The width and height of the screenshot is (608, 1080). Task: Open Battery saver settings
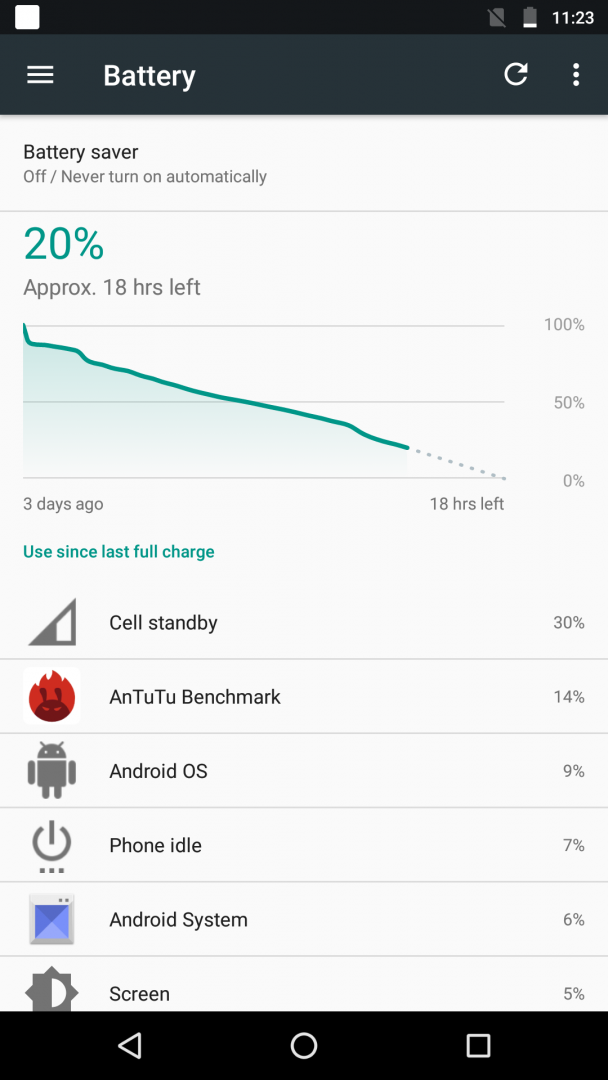tap(304, 163)
